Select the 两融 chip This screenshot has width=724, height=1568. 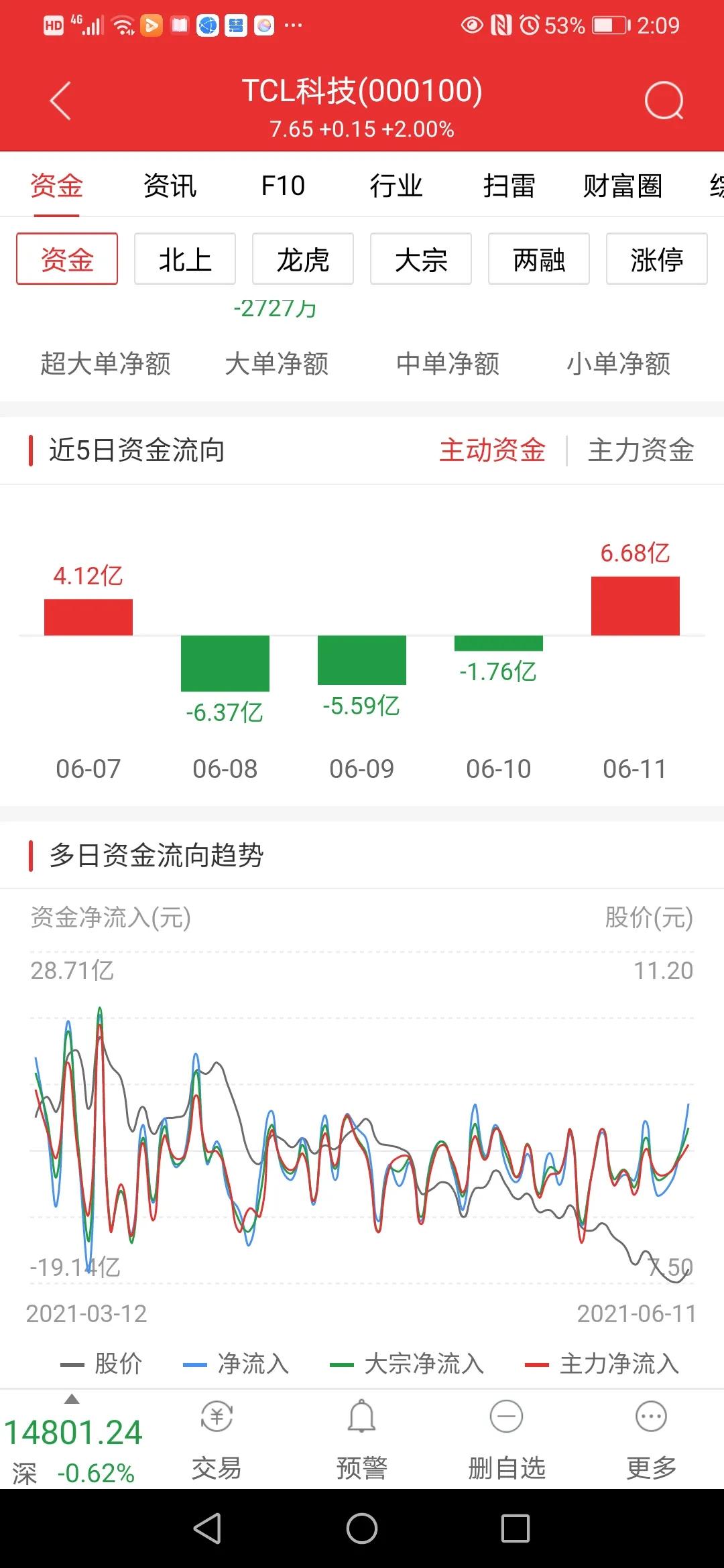pyautogui.click(x=539, y=259)
